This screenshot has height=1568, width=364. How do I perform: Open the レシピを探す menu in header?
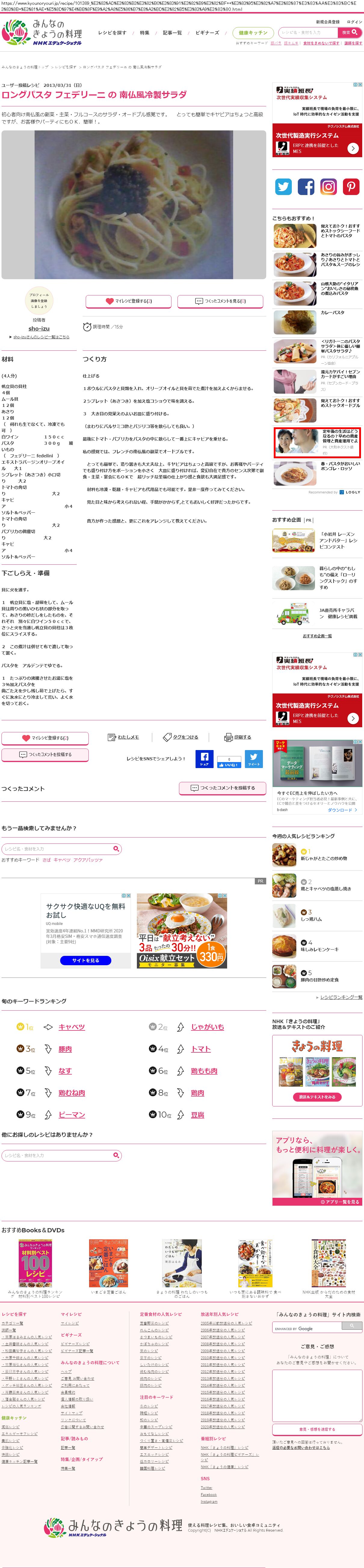point(112,33)
